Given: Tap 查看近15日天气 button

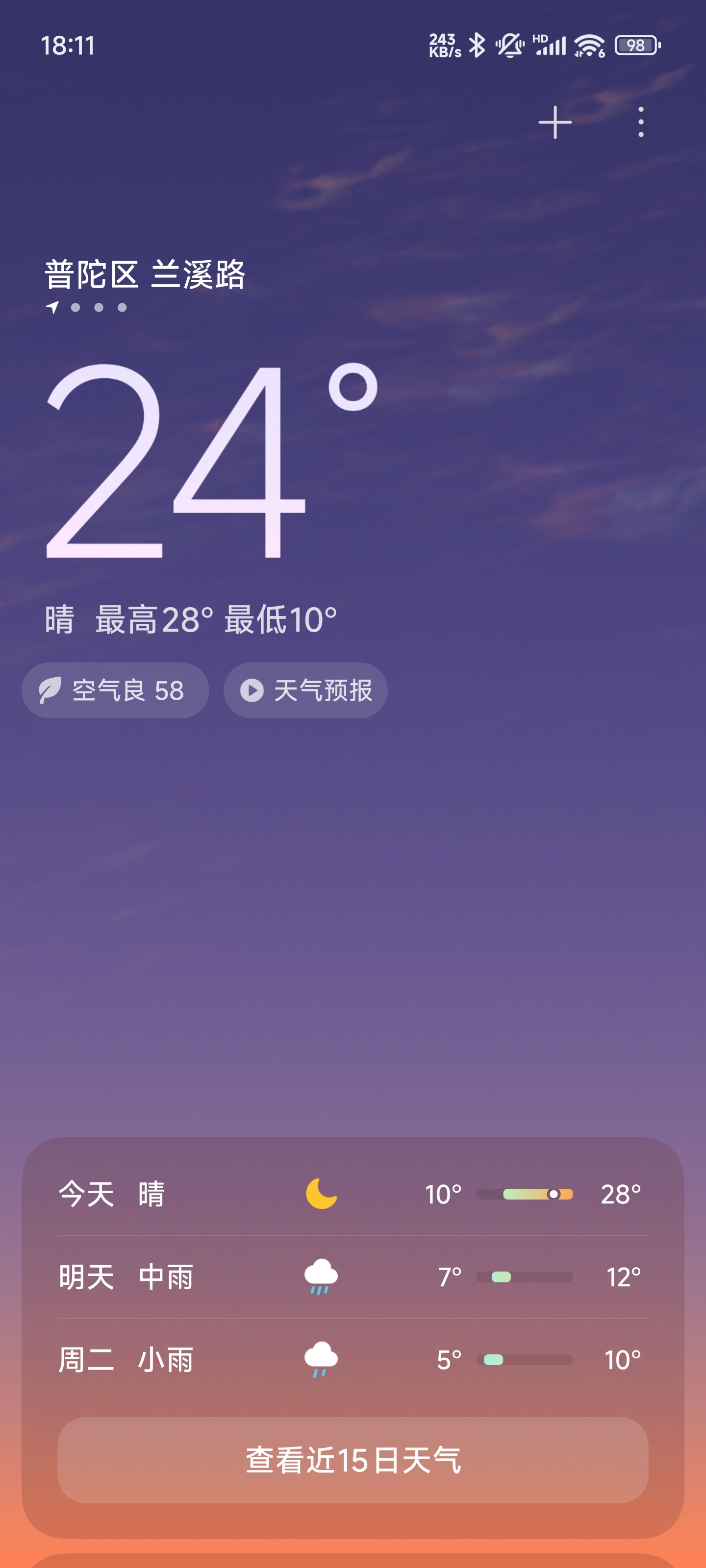Looking at the screenshot, I should tap(352, 1460).
